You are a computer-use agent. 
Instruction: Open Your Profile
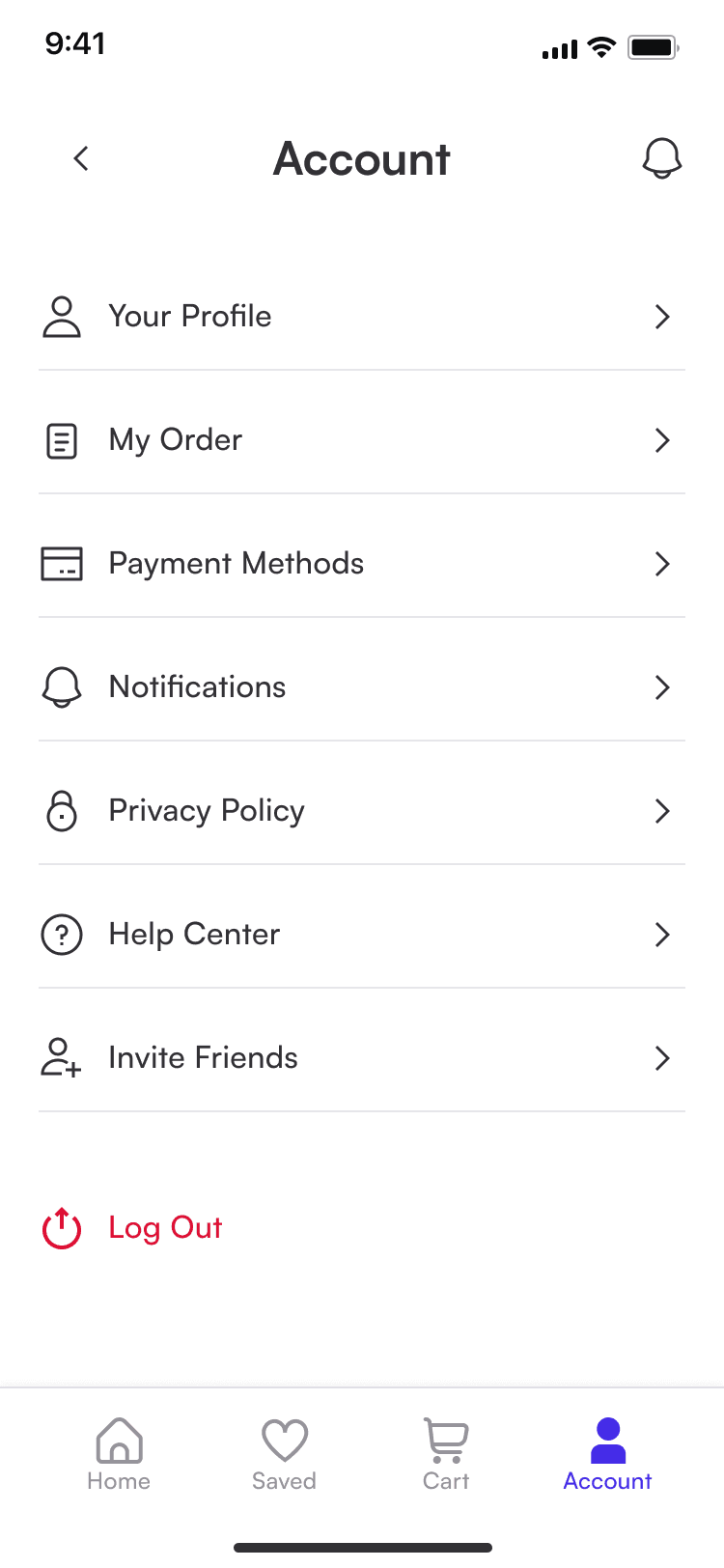tap(361, 317)
